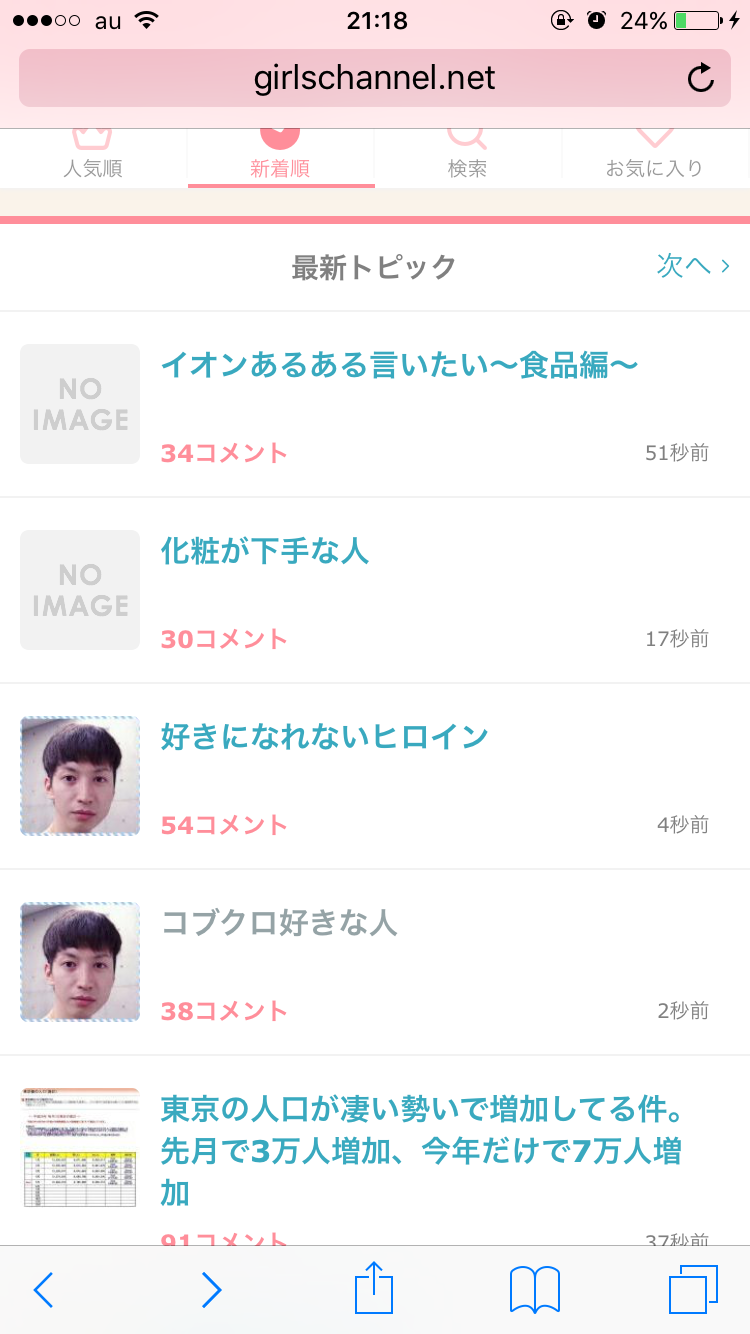Open the 次へ next page link
This screenshot has height=1334, width=750.
(693, 267)
